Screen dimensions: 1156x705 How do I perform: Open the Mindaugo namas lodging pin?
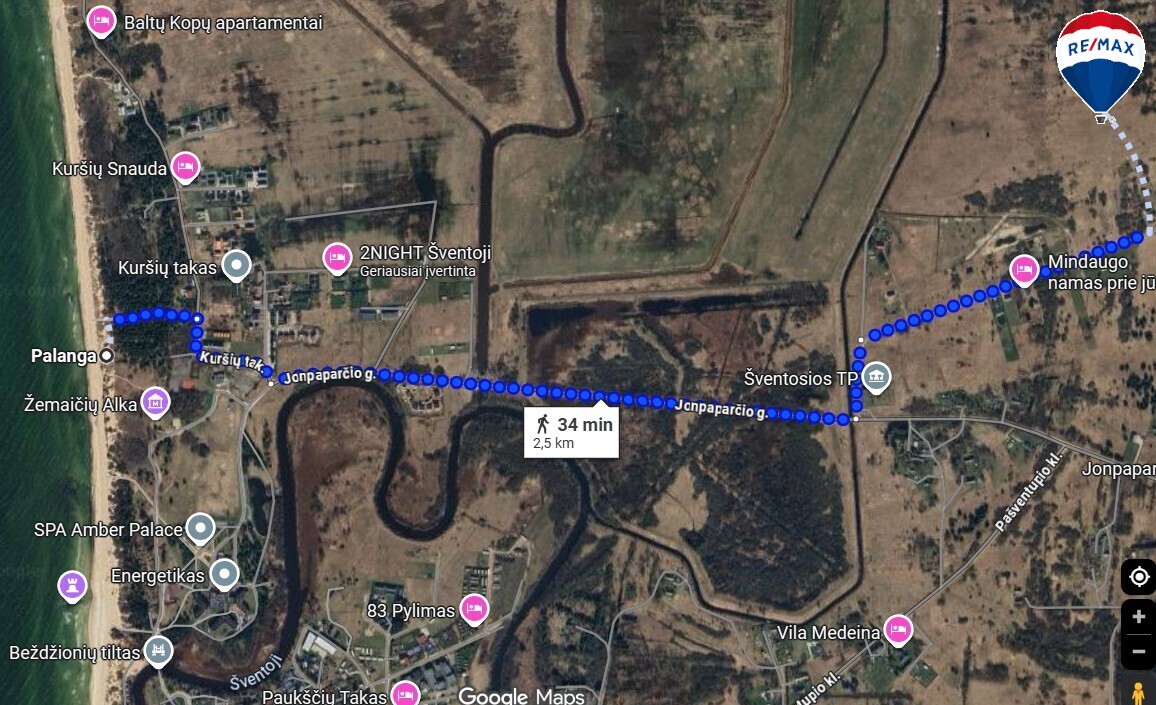[x=1024, y=269]
